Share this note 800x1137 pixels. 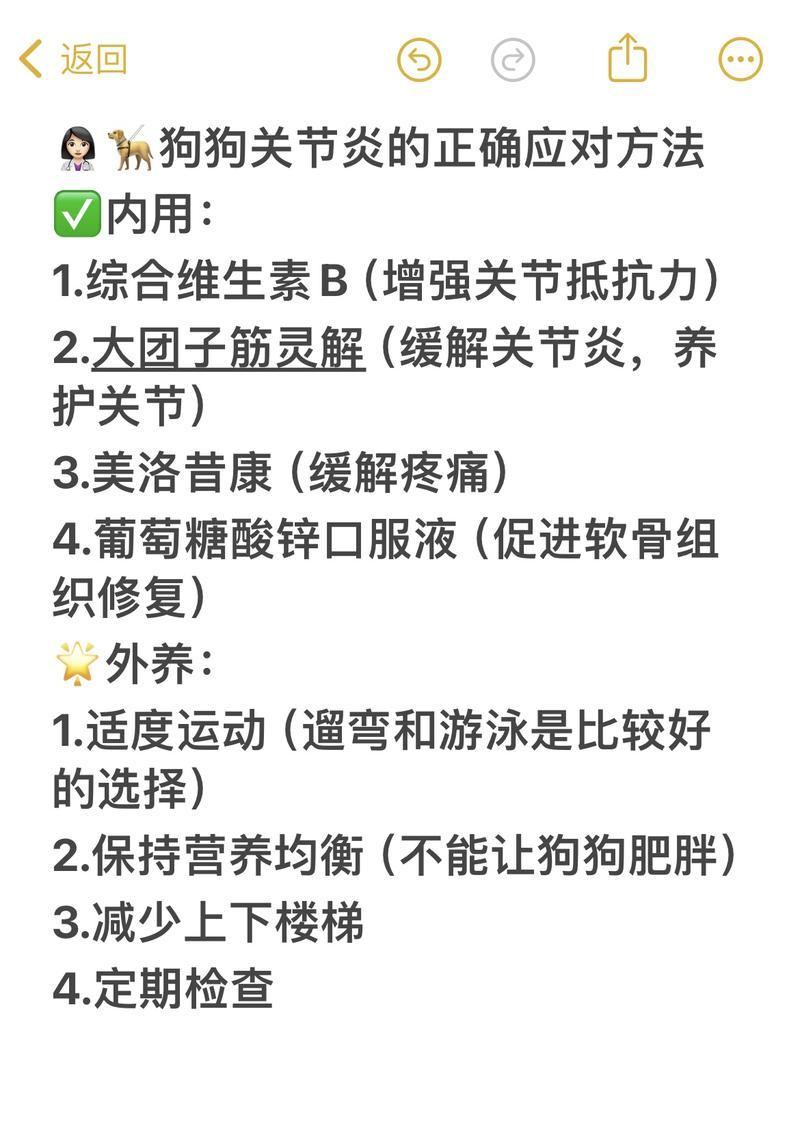point(628,58)
